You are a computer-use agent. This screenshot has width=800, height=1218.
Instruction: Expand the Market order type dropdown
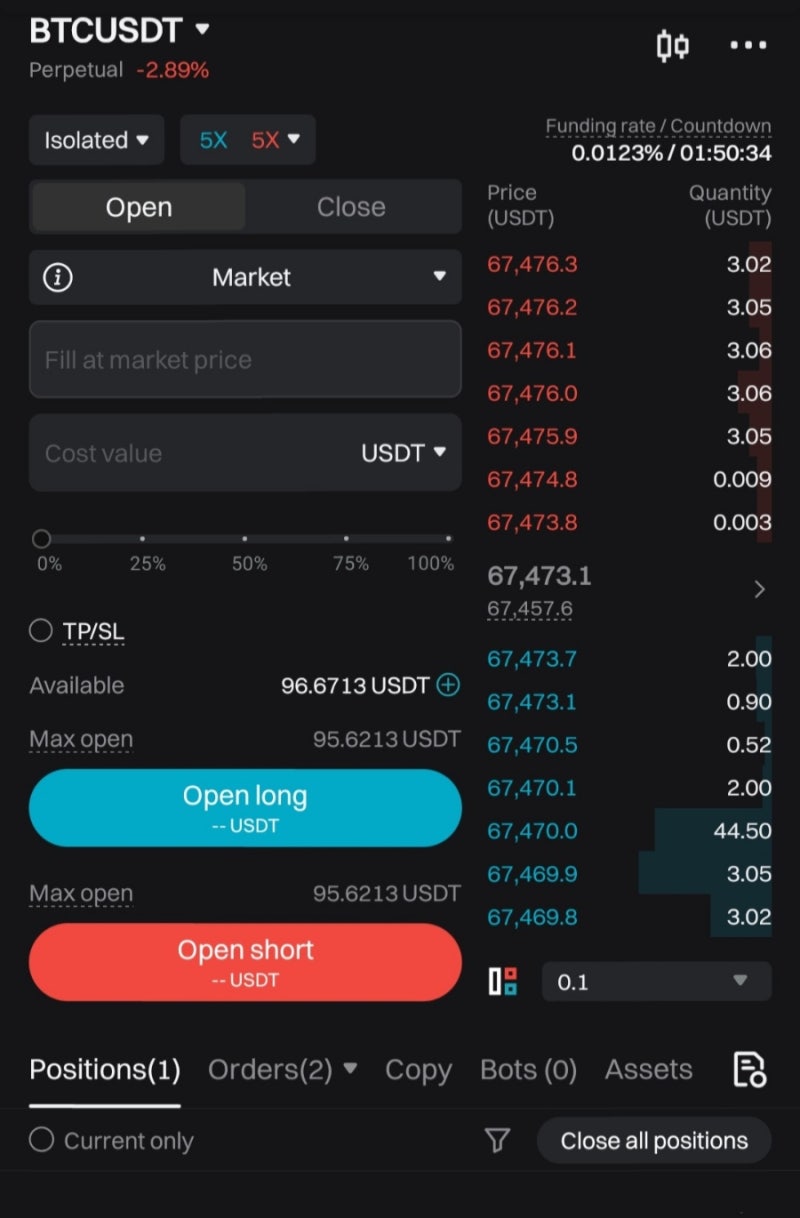(x=245, y=277)
